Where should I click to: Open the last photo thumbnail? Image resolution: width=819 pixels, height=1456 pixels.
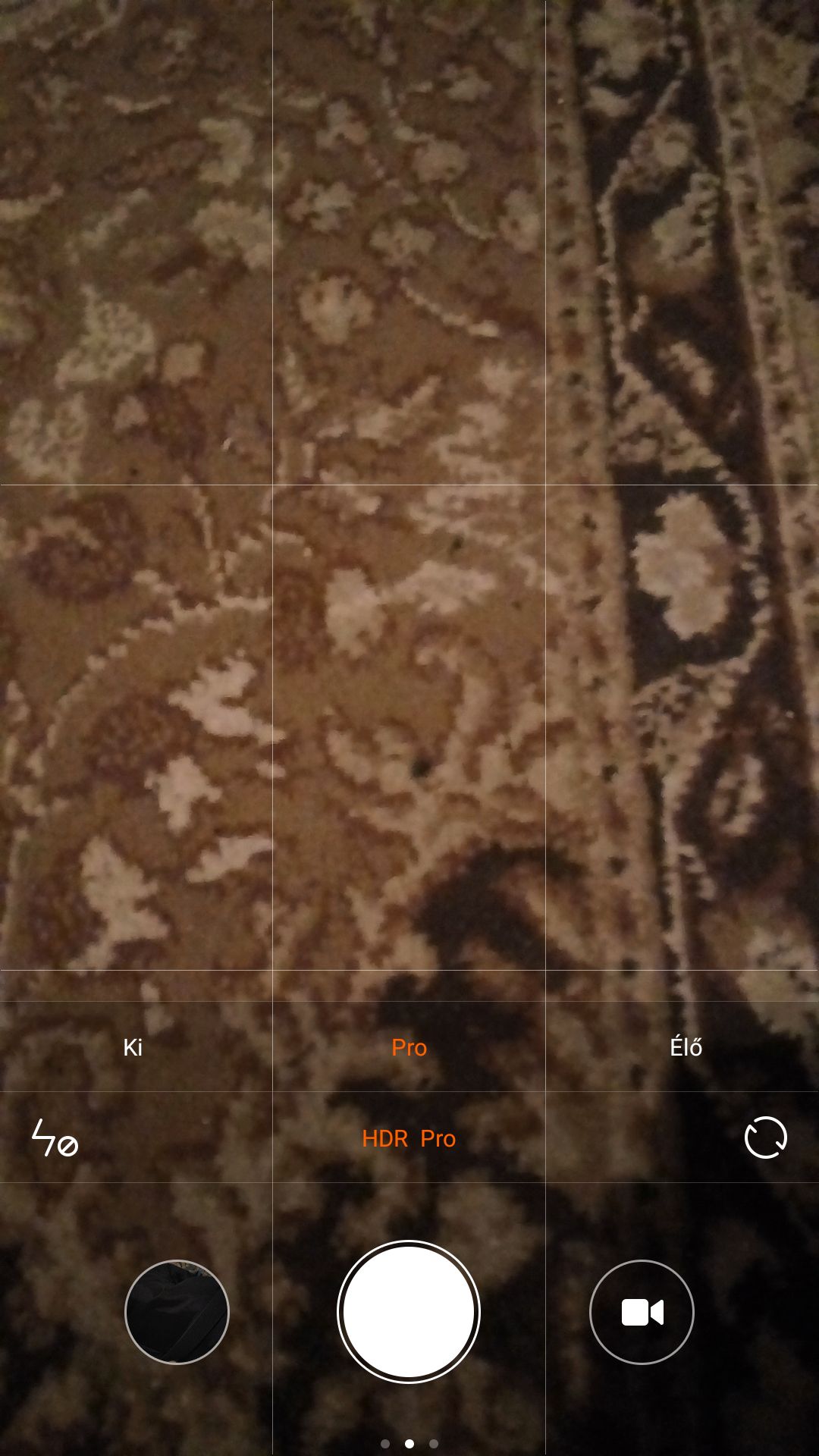coord(177,1312)
